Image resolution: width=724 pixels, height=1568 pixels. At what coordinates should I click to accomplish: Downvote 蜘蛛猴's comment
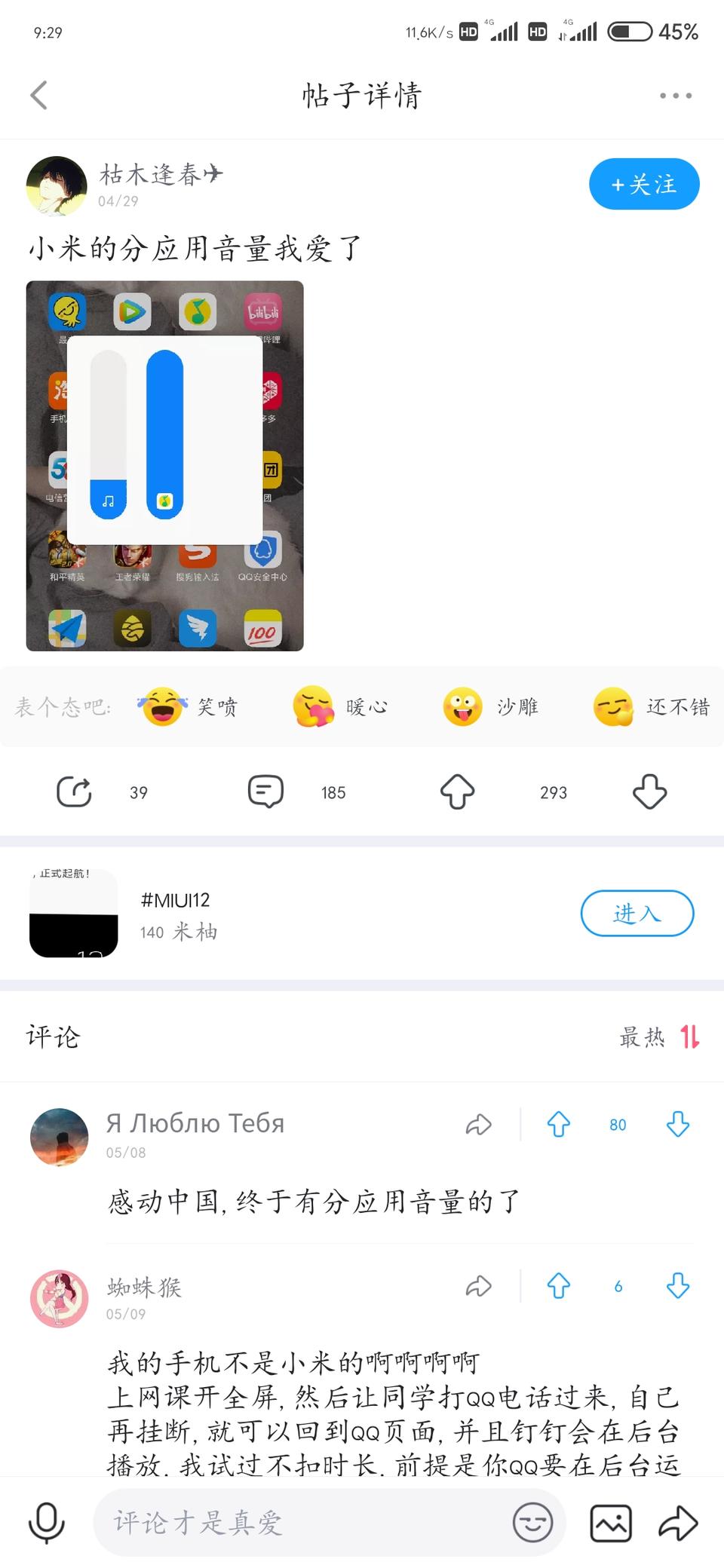pyautogui.click(x=678, y=1285)
